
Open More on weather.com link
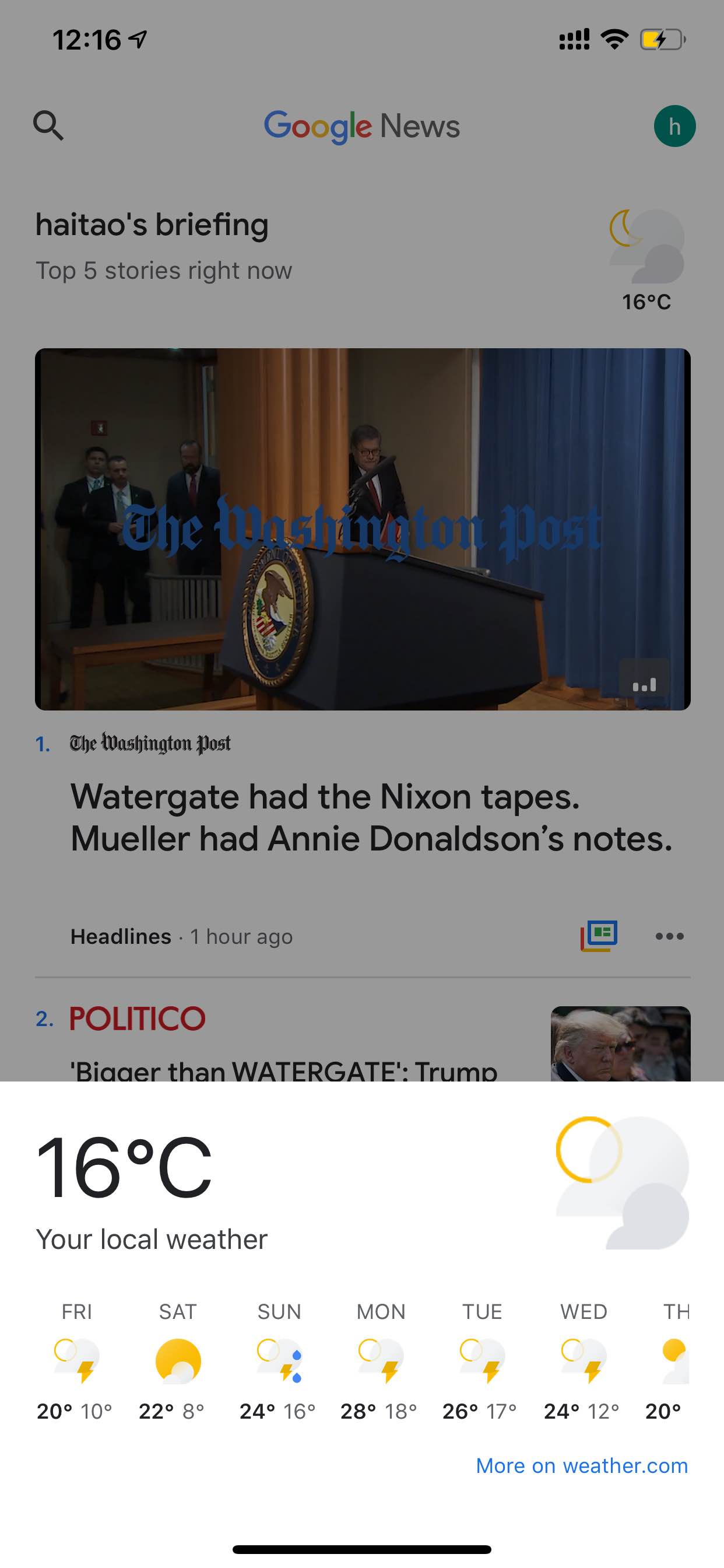[582, 1465]
